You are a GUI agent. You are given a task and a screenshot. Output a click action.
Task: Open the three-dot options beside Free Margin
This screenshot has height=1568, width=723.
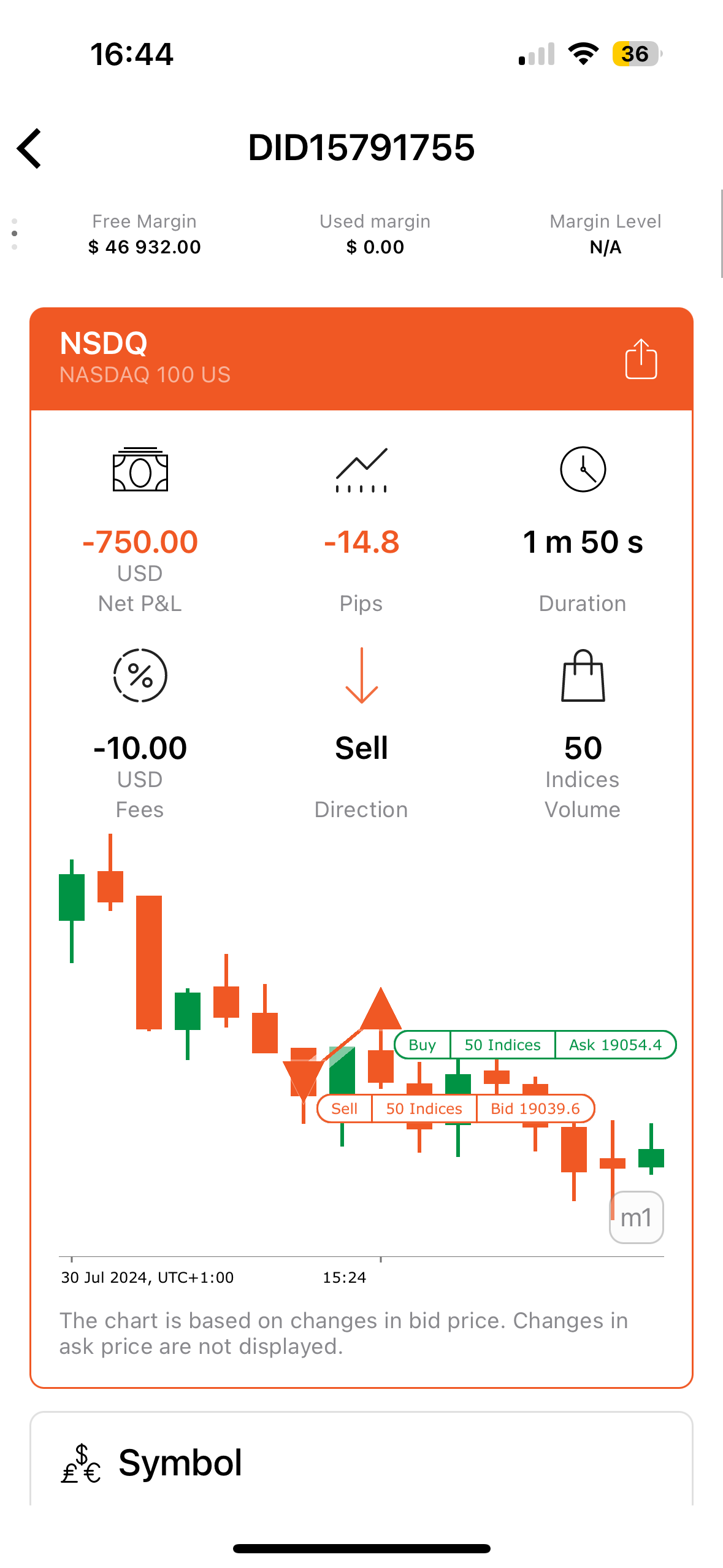coord(15,234)
